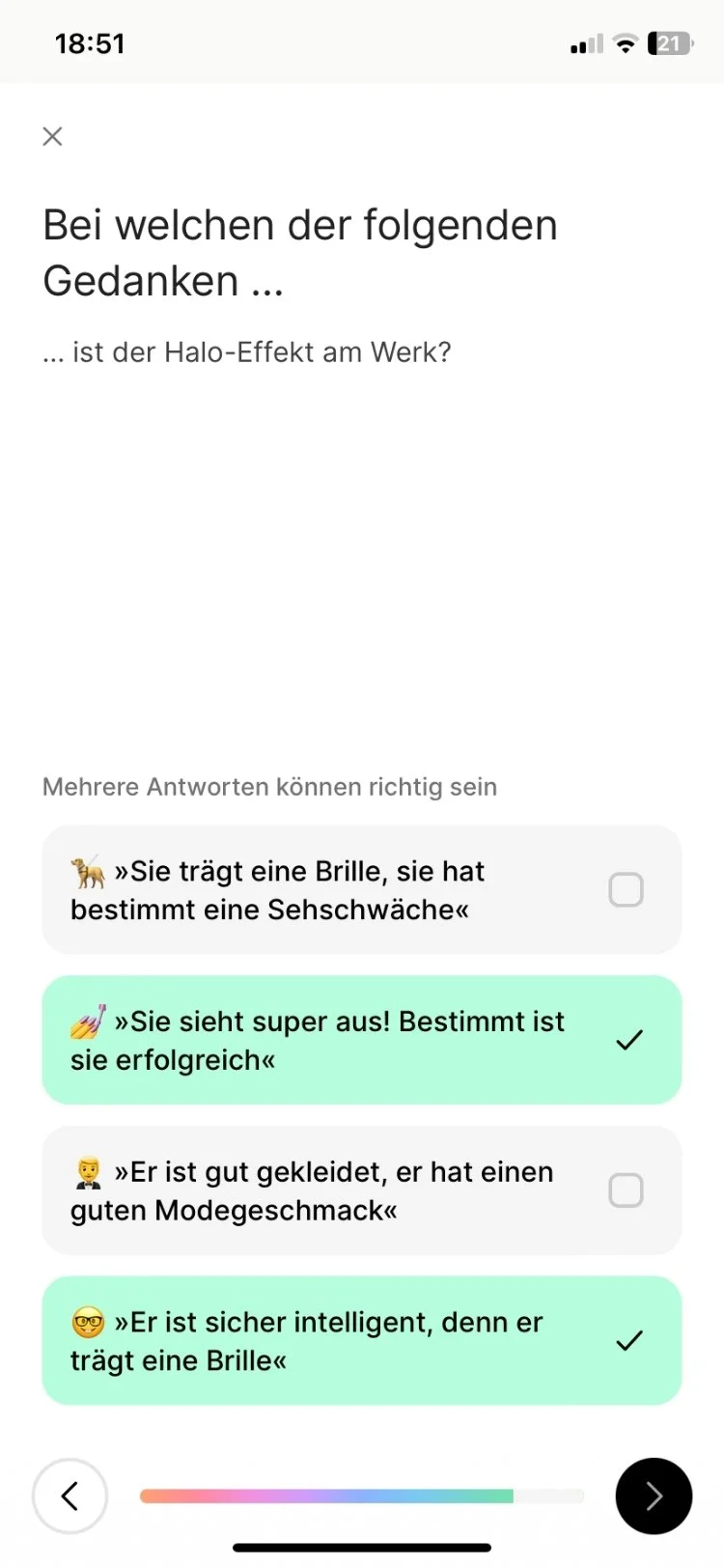The height and width of the screenshot is (1568, 724).
Task: Select the answer about Brille and Sehschwäche
Action: (362, 890)
